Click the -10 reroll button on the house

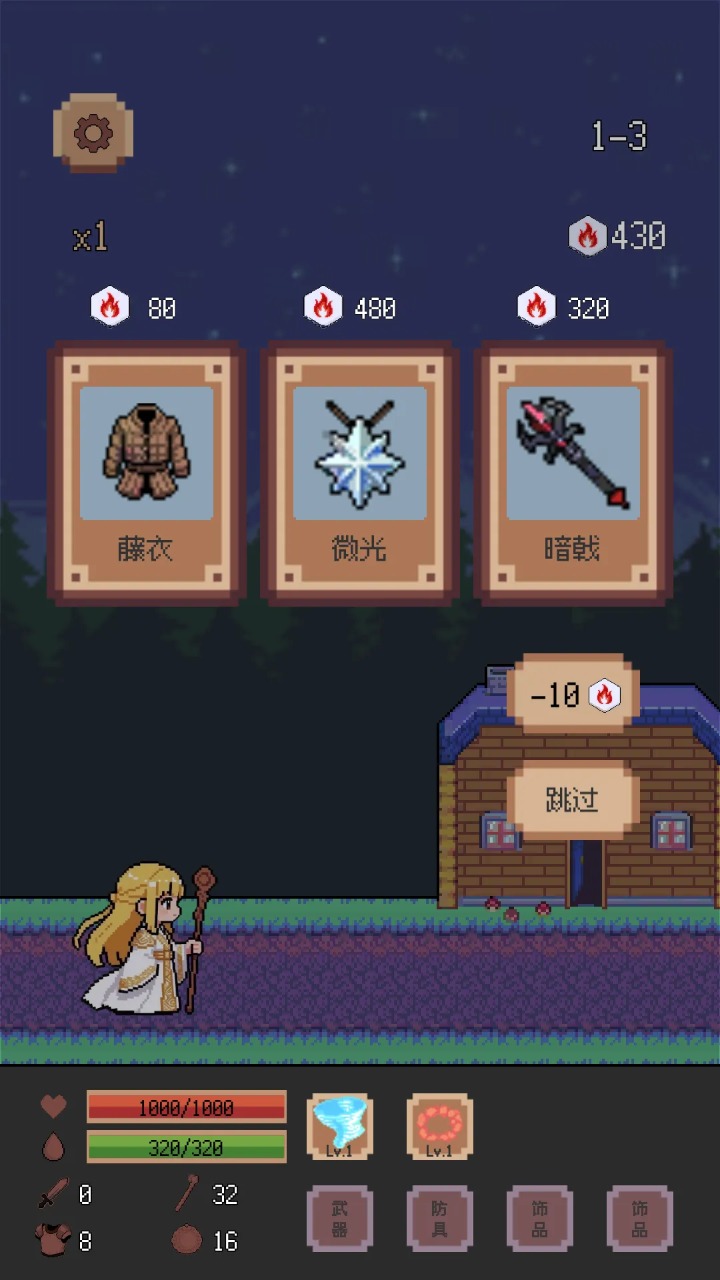(571, 693)
